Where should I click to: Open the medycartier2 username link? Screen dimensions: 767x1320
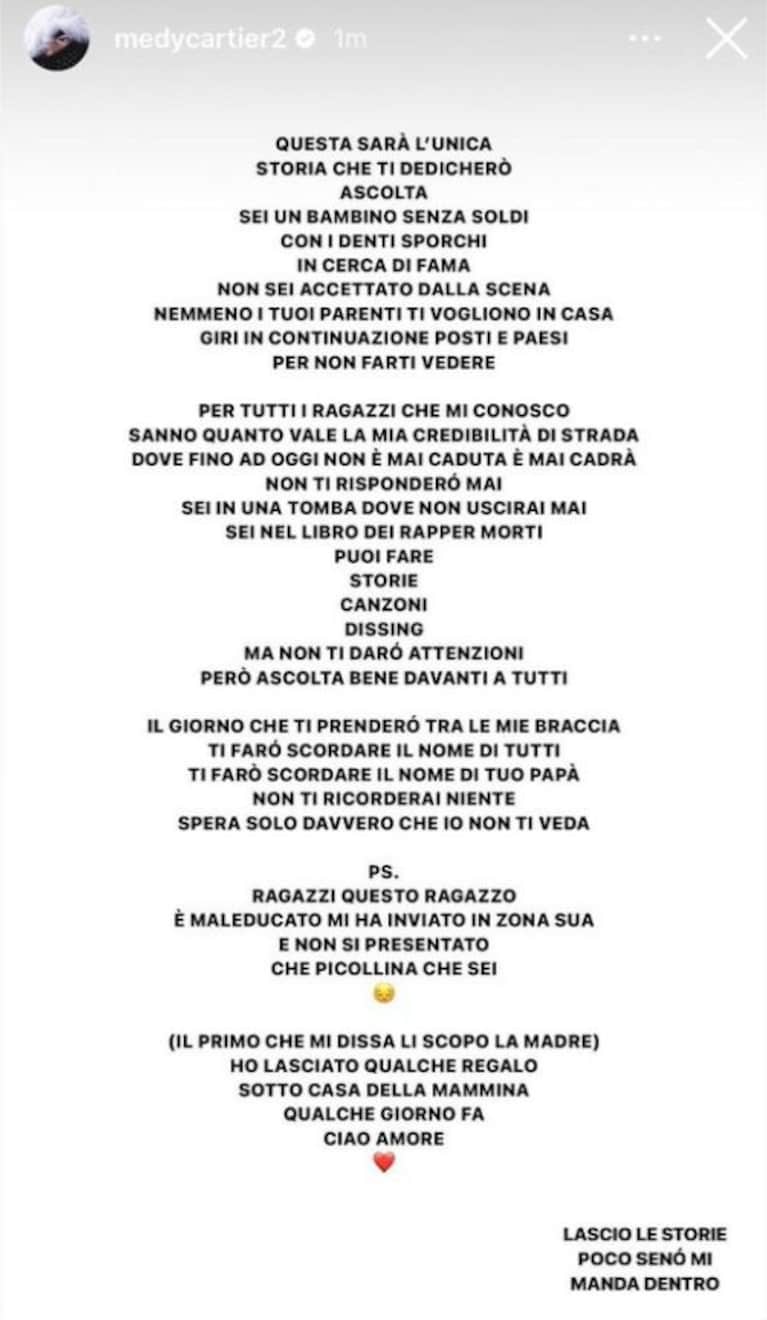(x=200, y=40)
